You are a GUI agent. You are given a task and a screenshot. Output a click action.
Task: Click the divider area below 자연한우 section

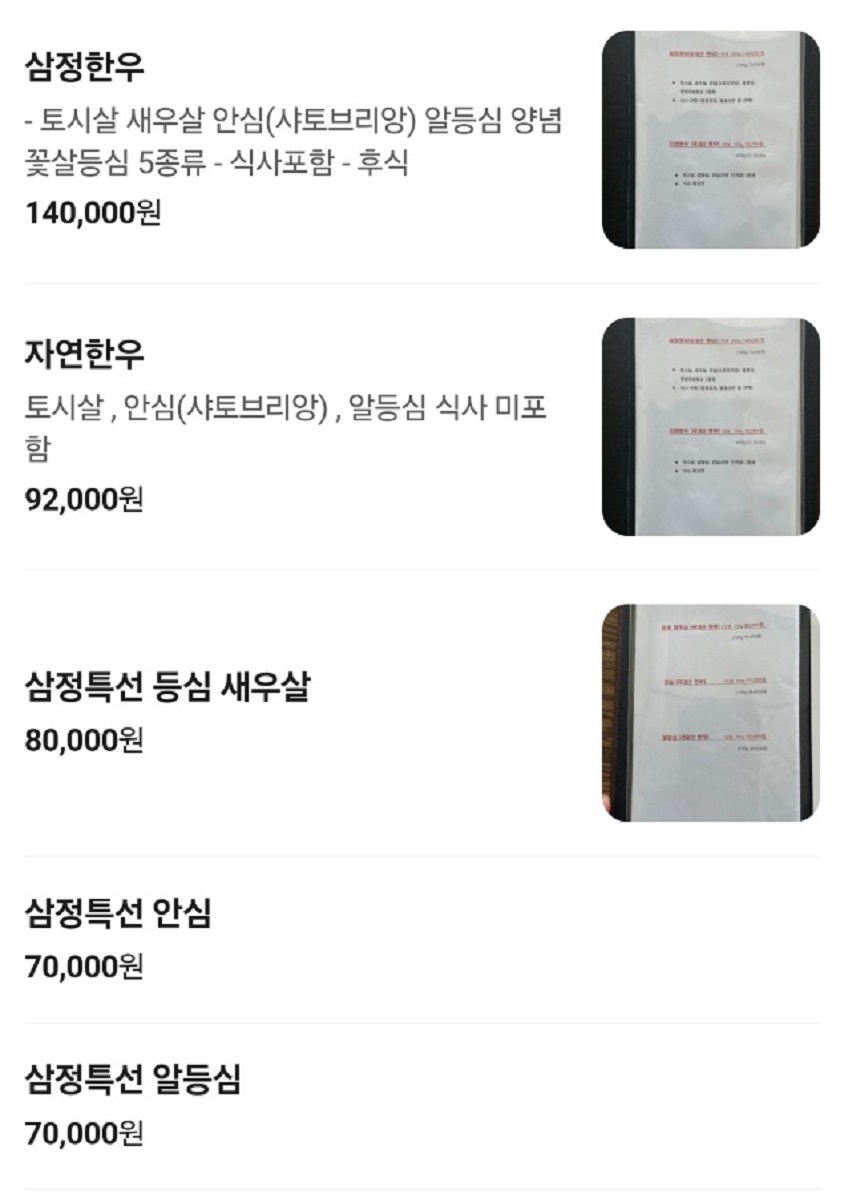426,570
